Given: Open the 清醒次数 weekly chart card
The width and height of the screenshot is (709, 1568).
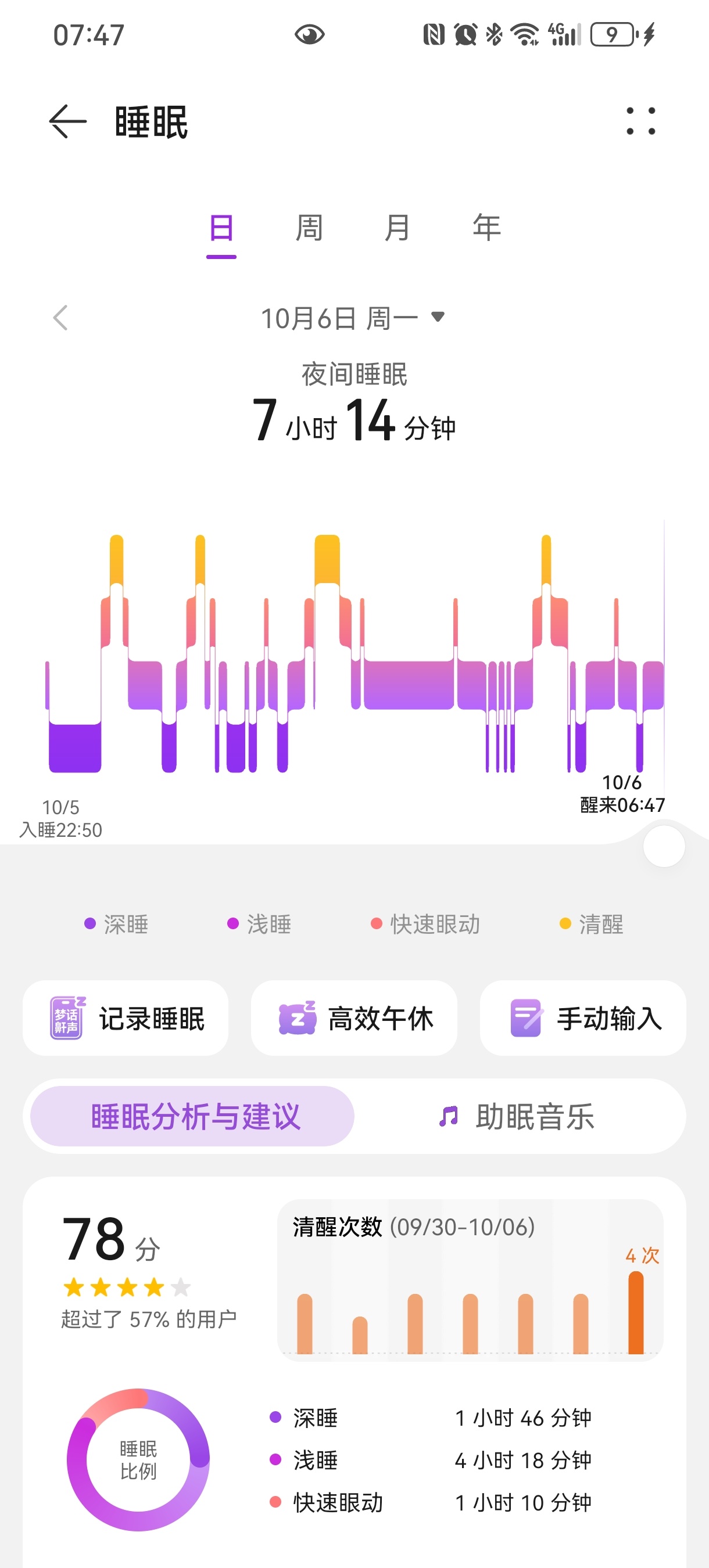Looking at the screenshot, I should 470,1280.
